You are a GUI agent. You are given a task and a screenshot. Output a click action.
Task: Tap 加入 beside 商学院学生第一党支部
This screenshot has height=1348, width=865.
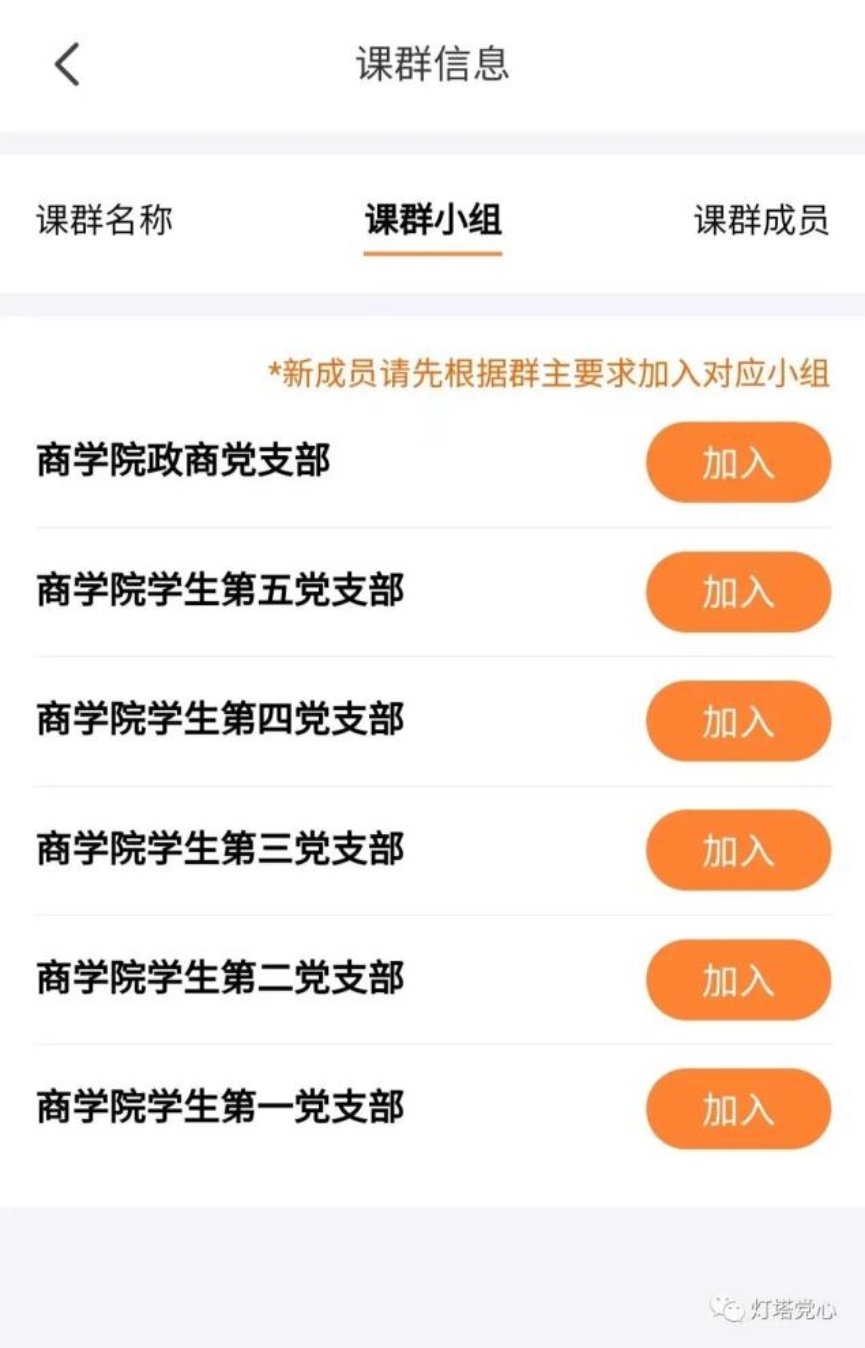(x=738, y=1109)
